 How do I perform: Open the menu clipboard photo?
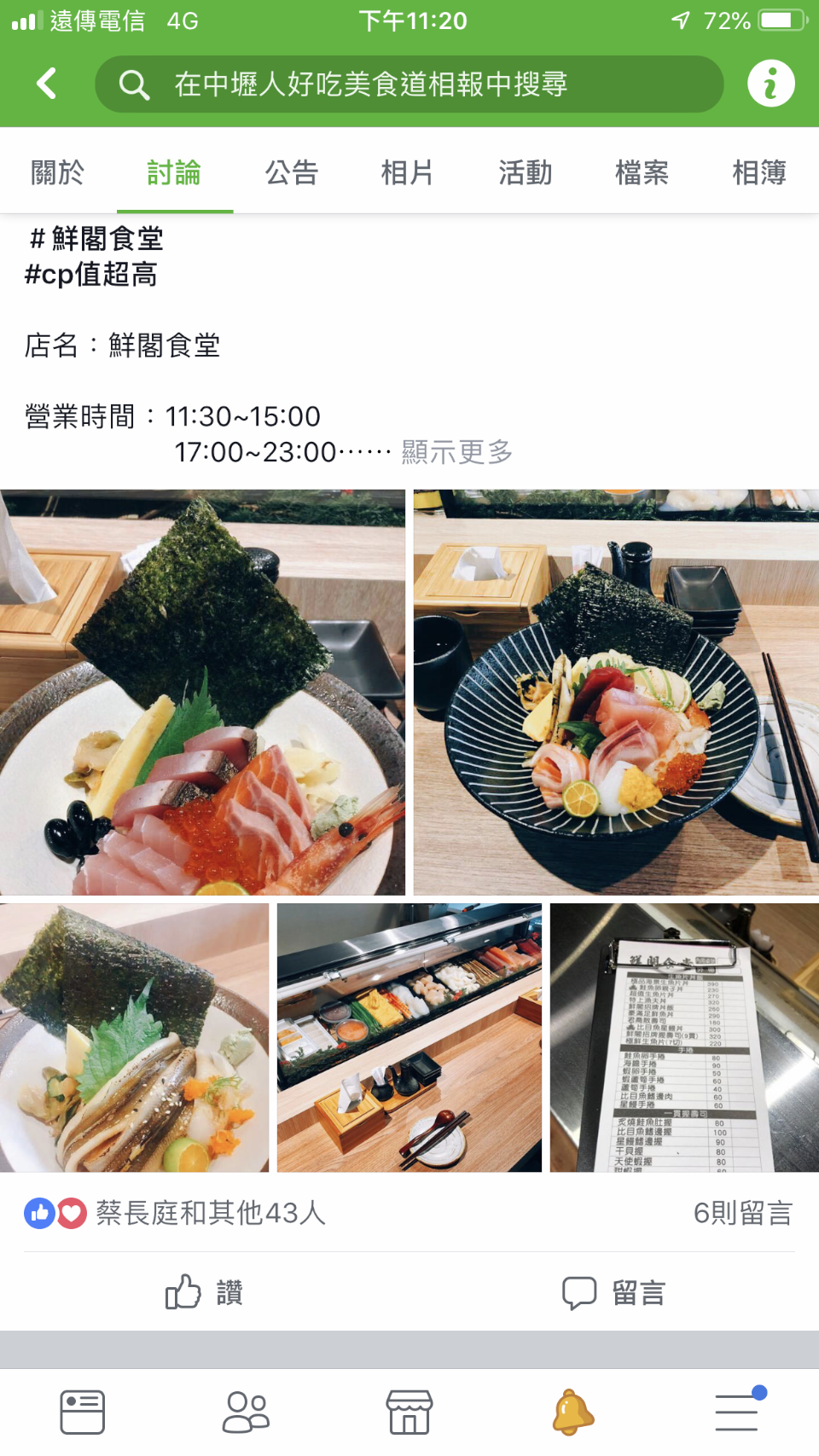click(x=684, y=1038)
